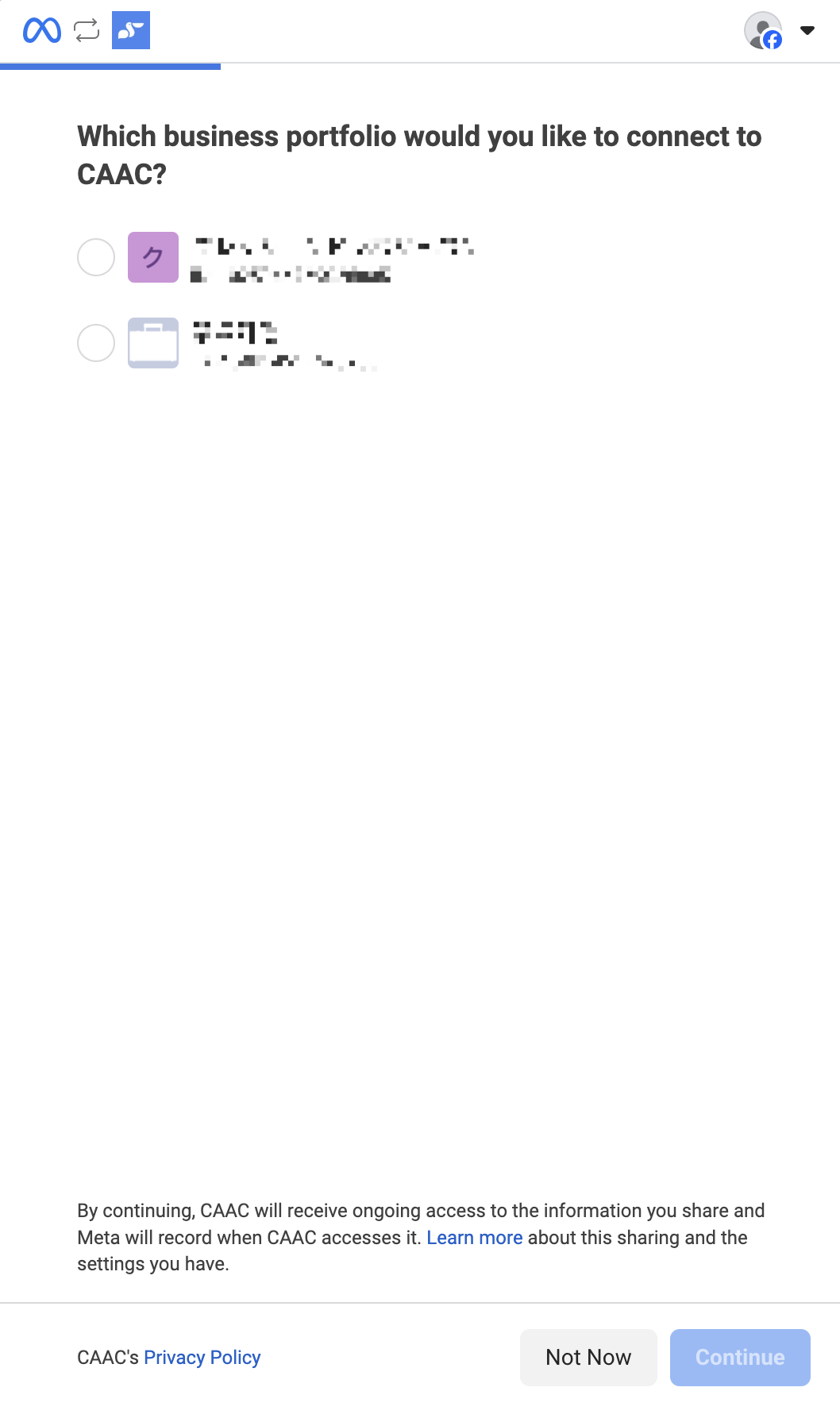
Task: Open the Learn more link
Action: click(475, 1238)
